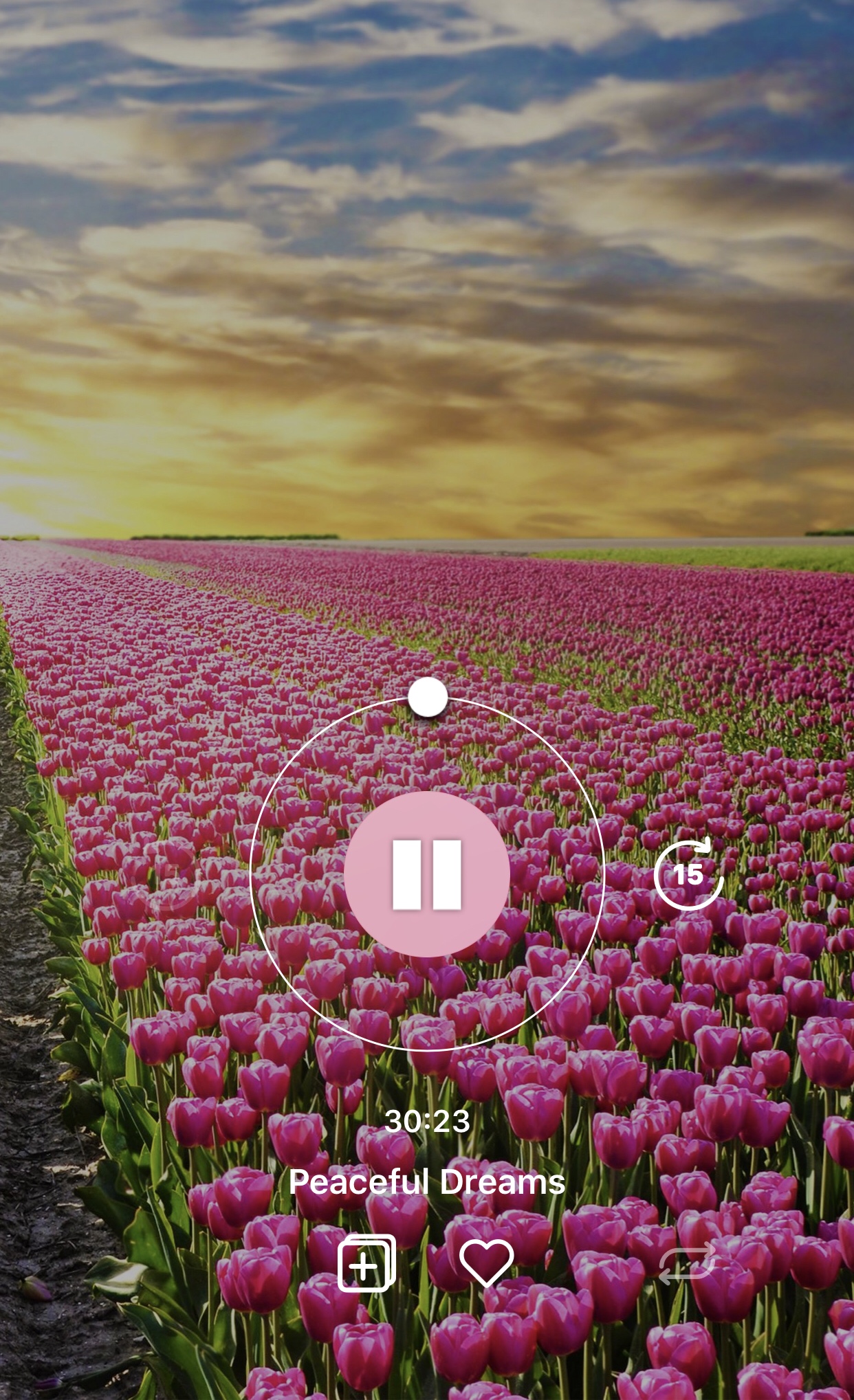Skip forward 15 seconds
This screenshot has height=1400, width=854.
(688, 874)
